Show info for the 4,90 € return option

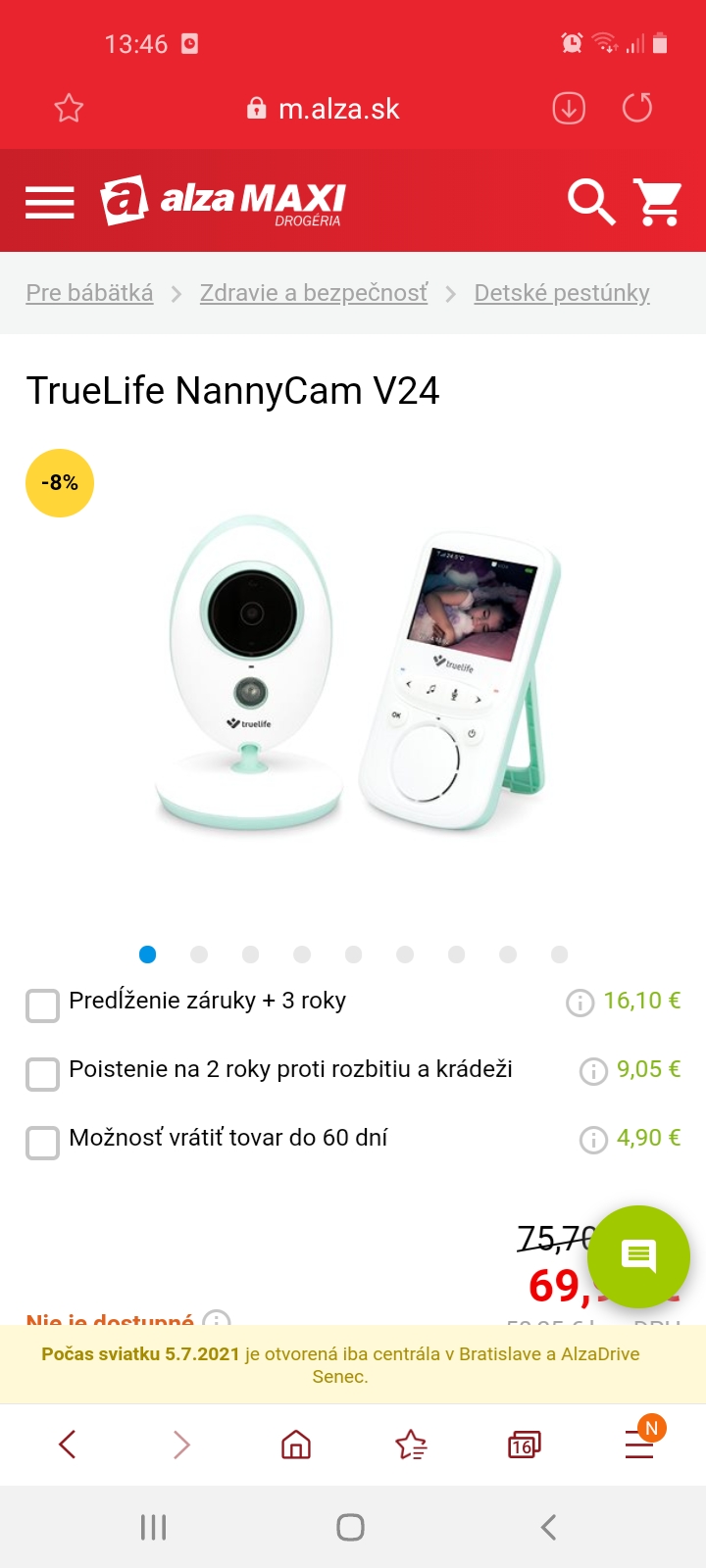593,1140
